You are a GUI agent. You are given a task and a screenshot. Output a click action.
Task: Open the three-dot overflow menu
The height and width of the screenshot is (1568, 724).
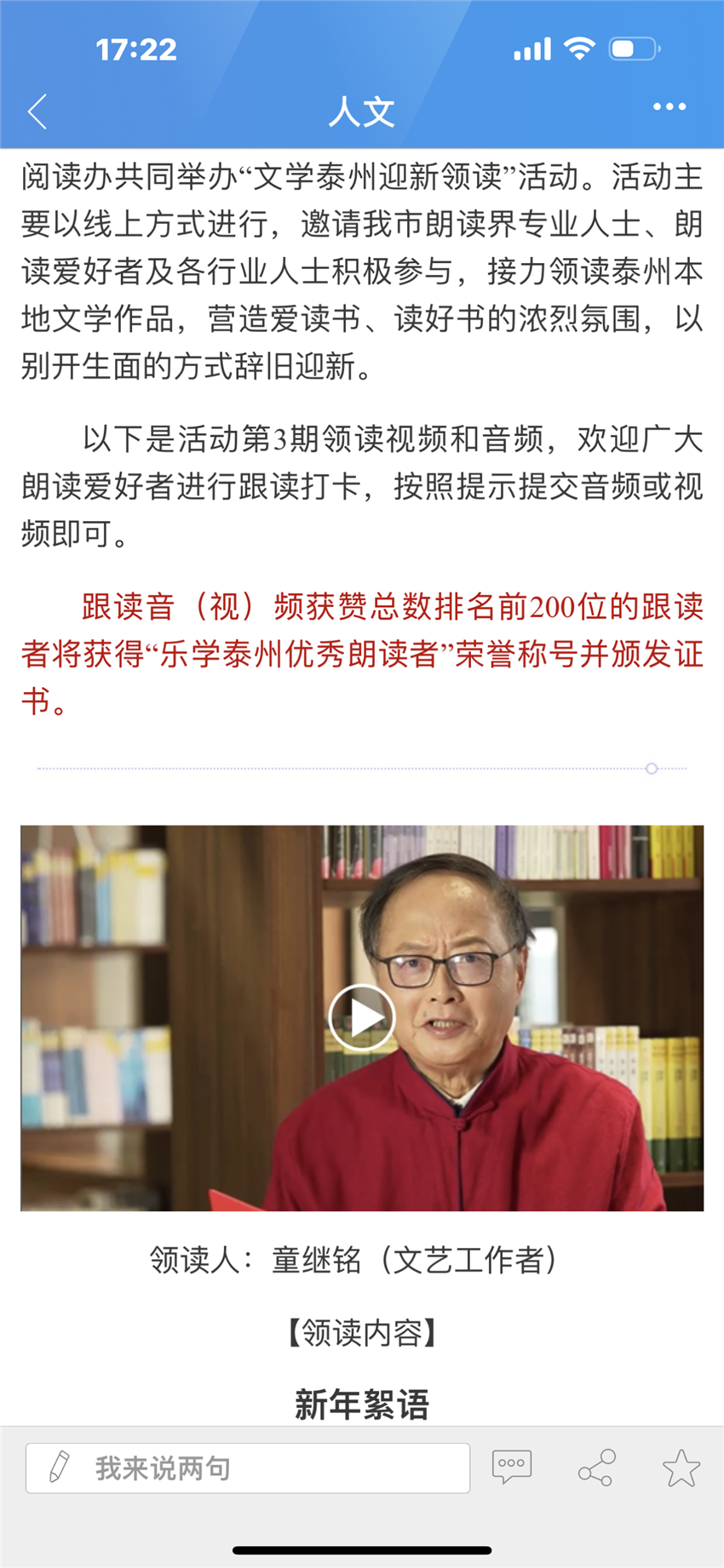point(669,107)
